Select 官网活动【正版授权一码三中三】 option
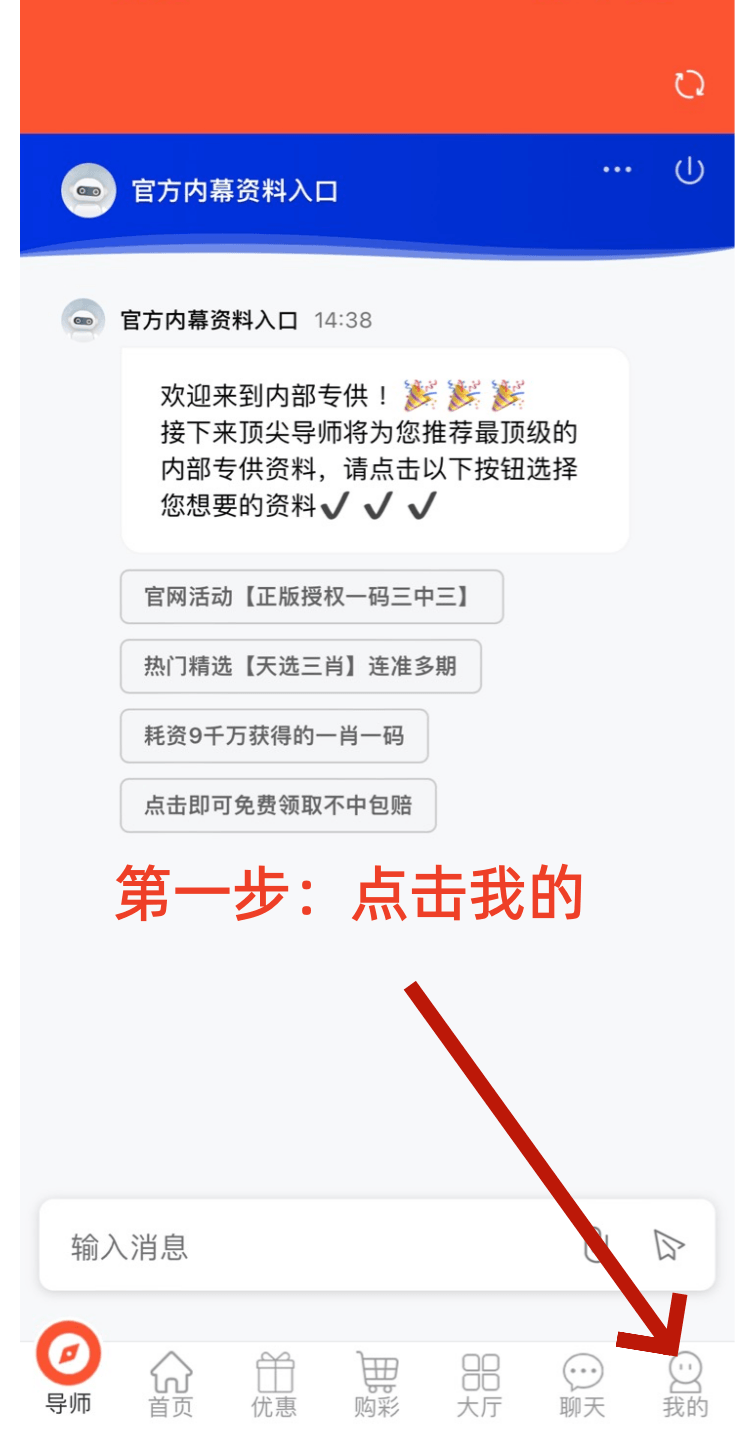The height and width of the screenshot is (1439, 753). [311, 597]
